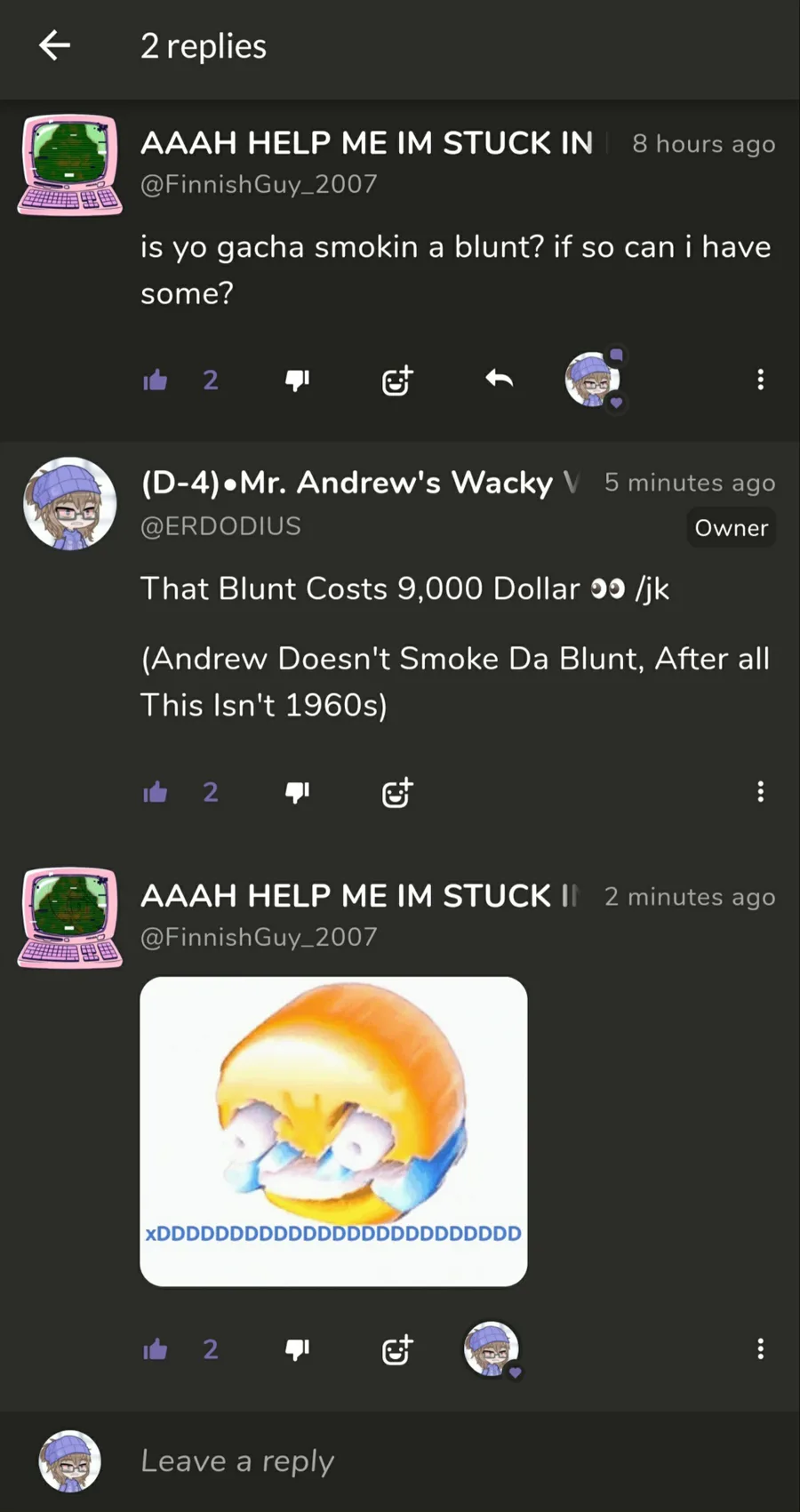This screenshot has height=1512, width=800.
Task: Open the laughing emoji xDDDD image
Action: click(x=333, y=1131)
